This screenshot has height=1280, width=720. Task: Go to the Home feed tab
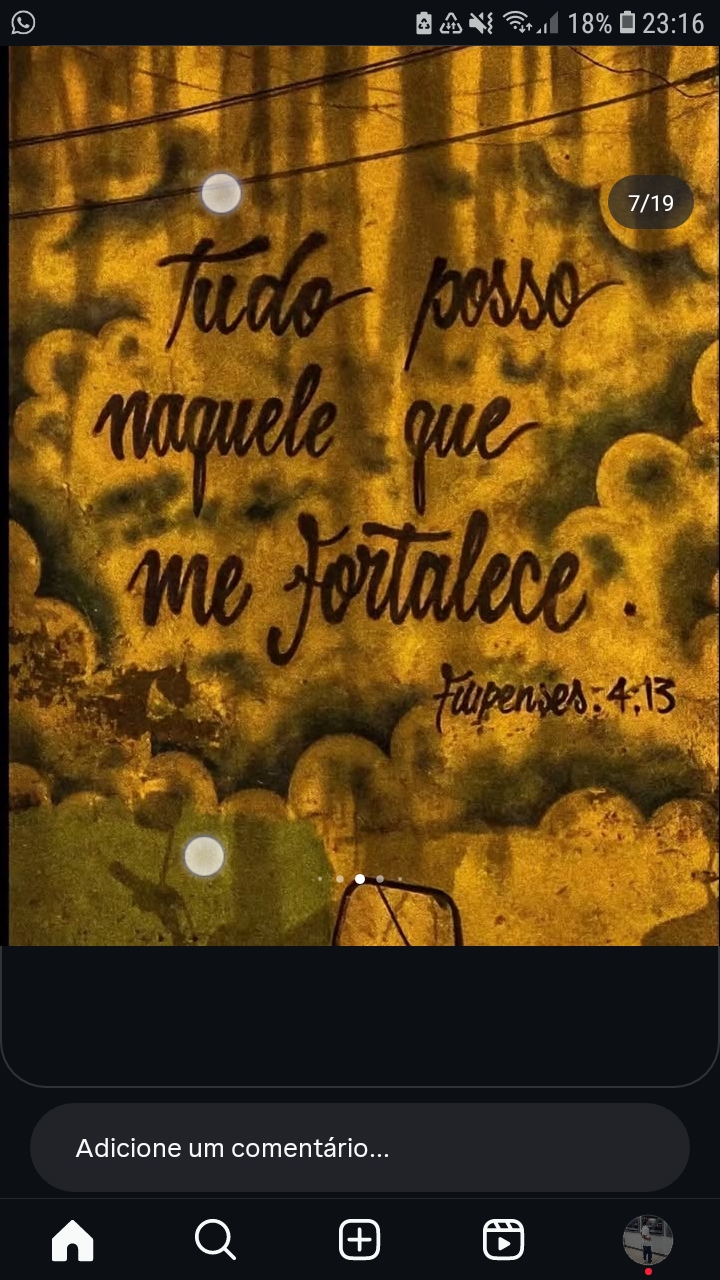point(72,1240)
